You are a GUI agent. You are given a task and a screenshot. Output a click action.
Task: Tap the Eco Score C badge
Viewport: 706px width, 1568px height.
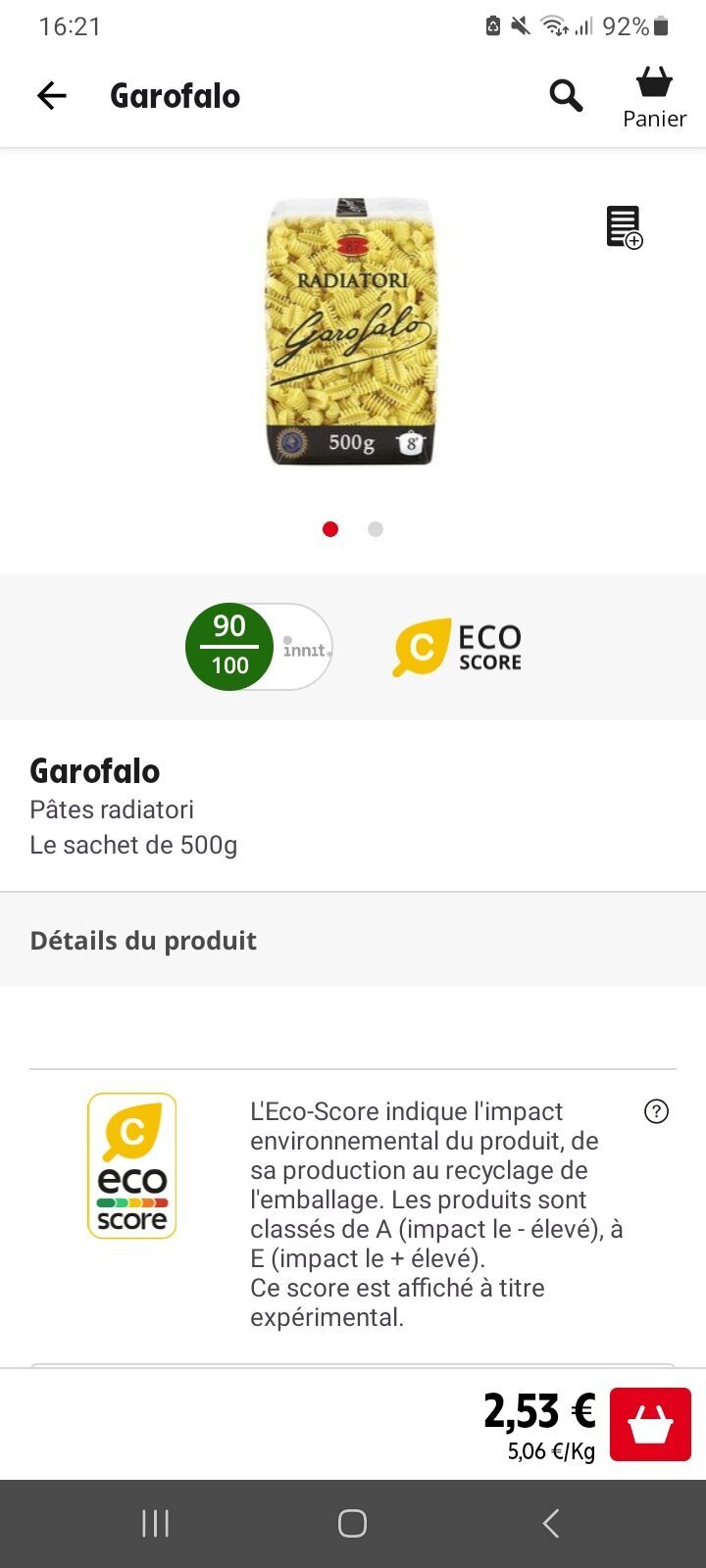457,647
